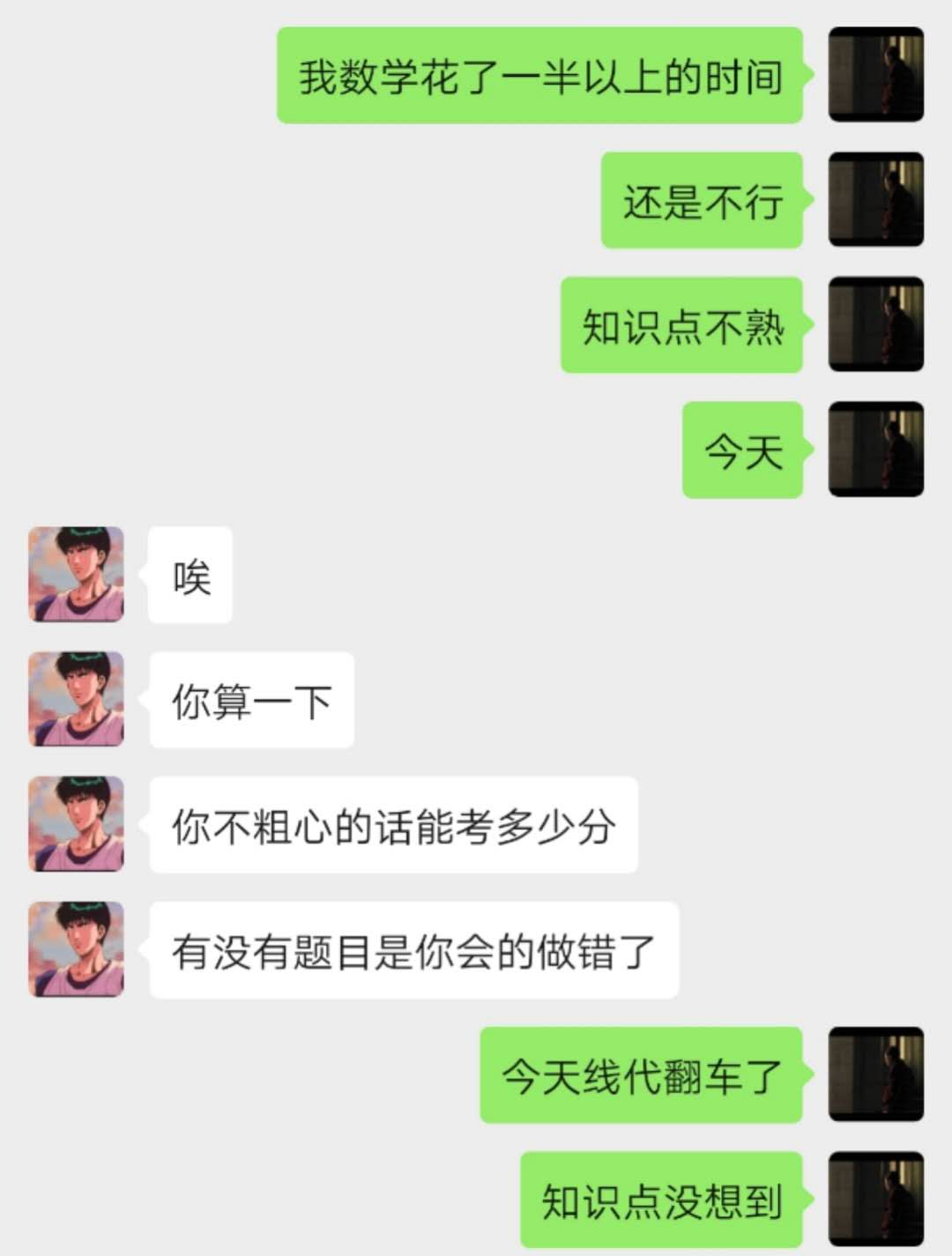Open sender's avatar beside the 唉 message

[x=76, y=575]
